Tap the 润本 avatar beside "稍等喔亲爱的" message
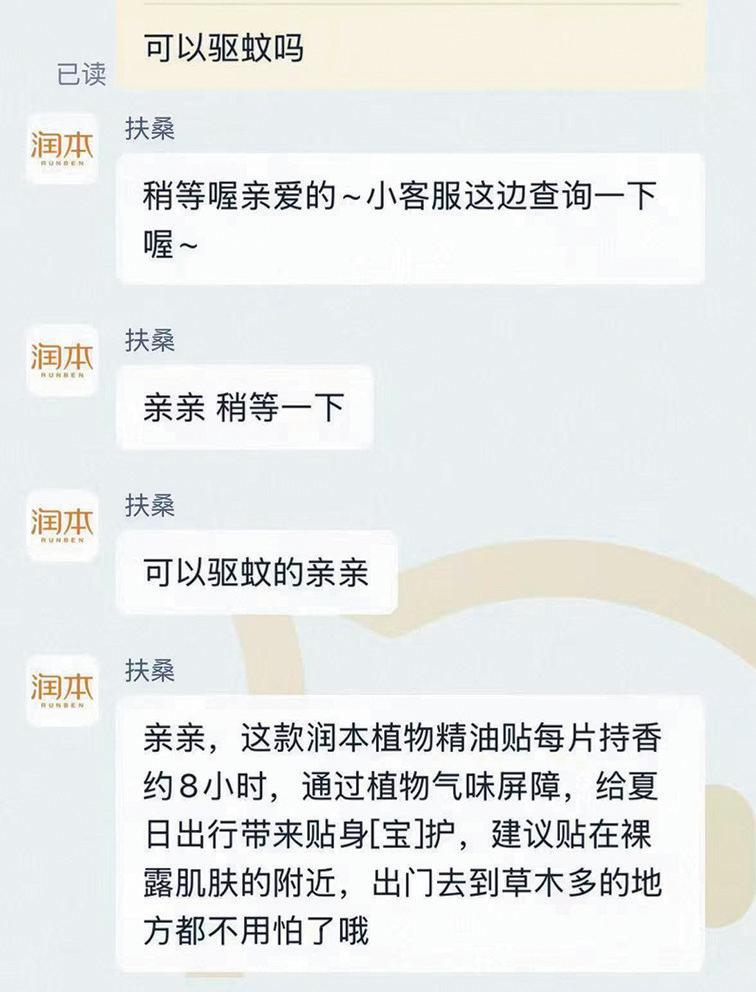 pos(61,149)
